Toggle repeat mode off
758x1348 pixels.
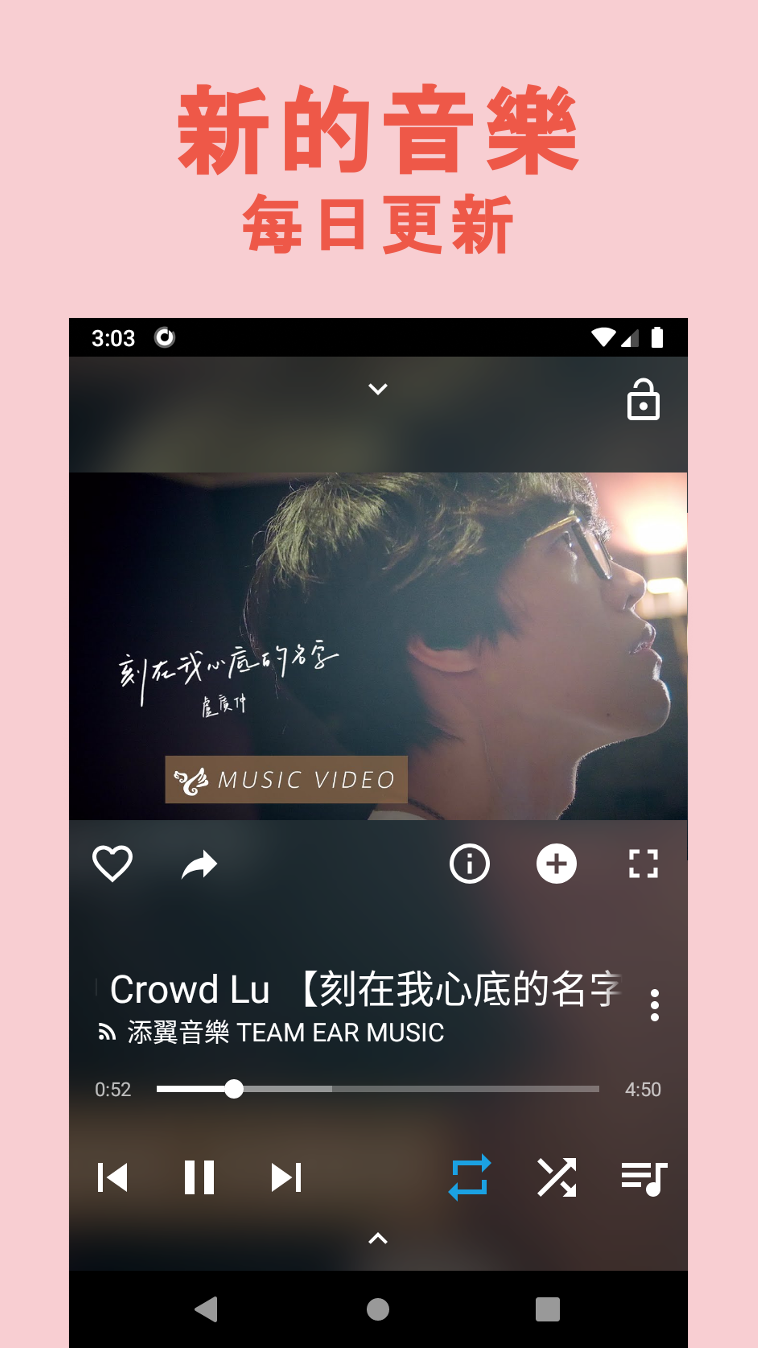click(469, 1177)
